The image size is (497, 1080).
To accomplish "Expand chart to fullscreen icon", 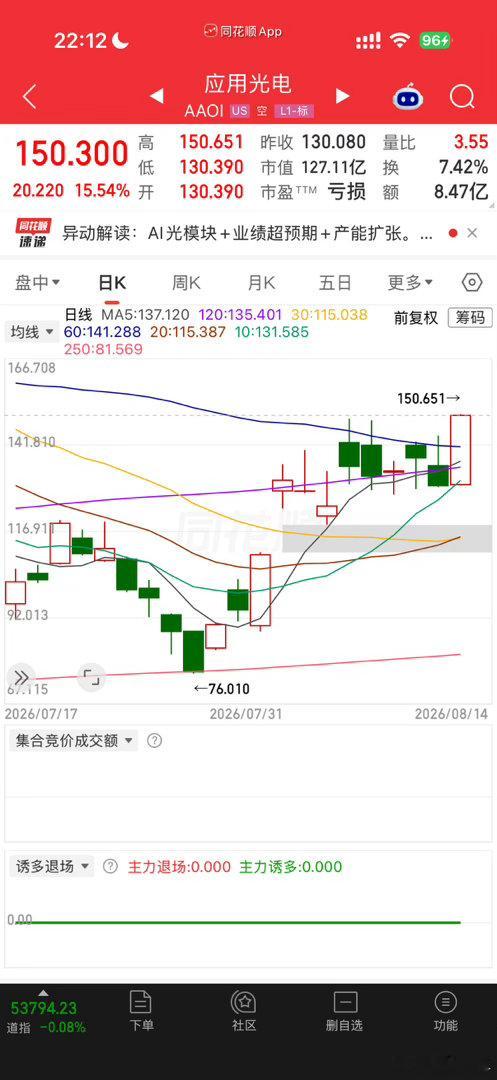I will (90, 678).
